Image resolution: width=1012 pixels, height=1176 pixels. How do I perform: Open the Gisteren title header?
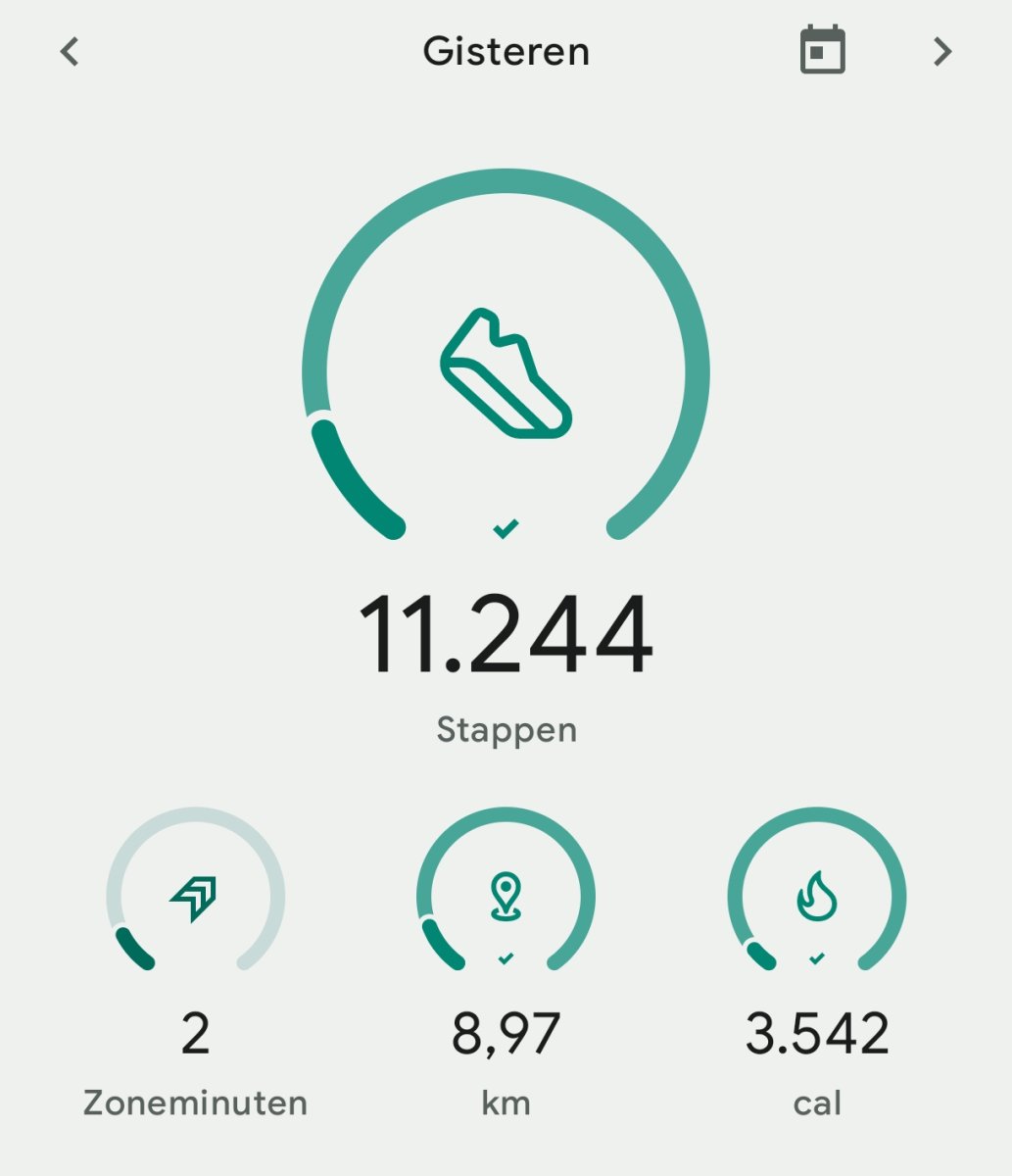click(x=506, y=51)
